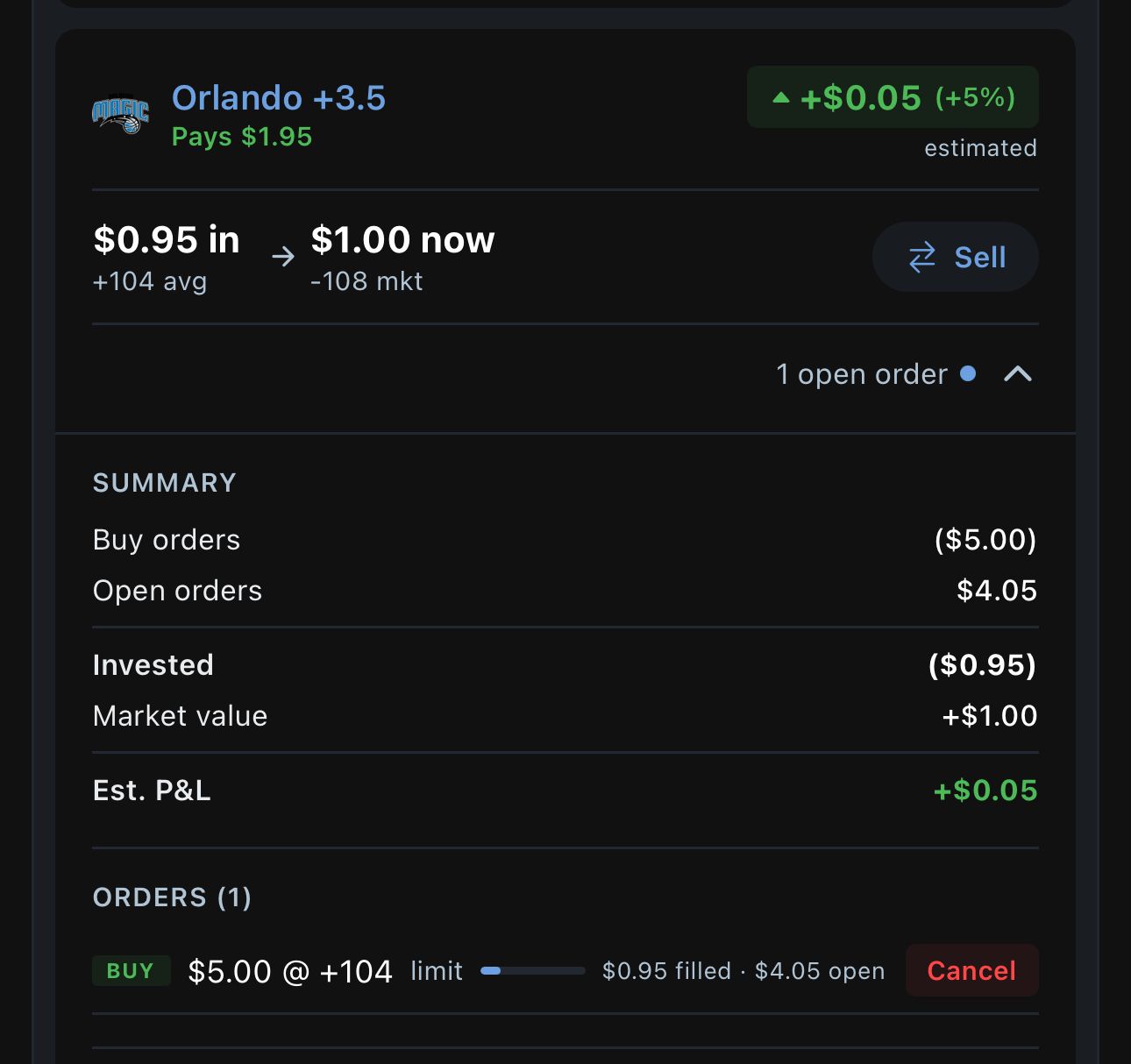Screen dimensions: 1131x1064
Task: Sell the Orlando +3.5 position
Action: click(x=955, y=257)
